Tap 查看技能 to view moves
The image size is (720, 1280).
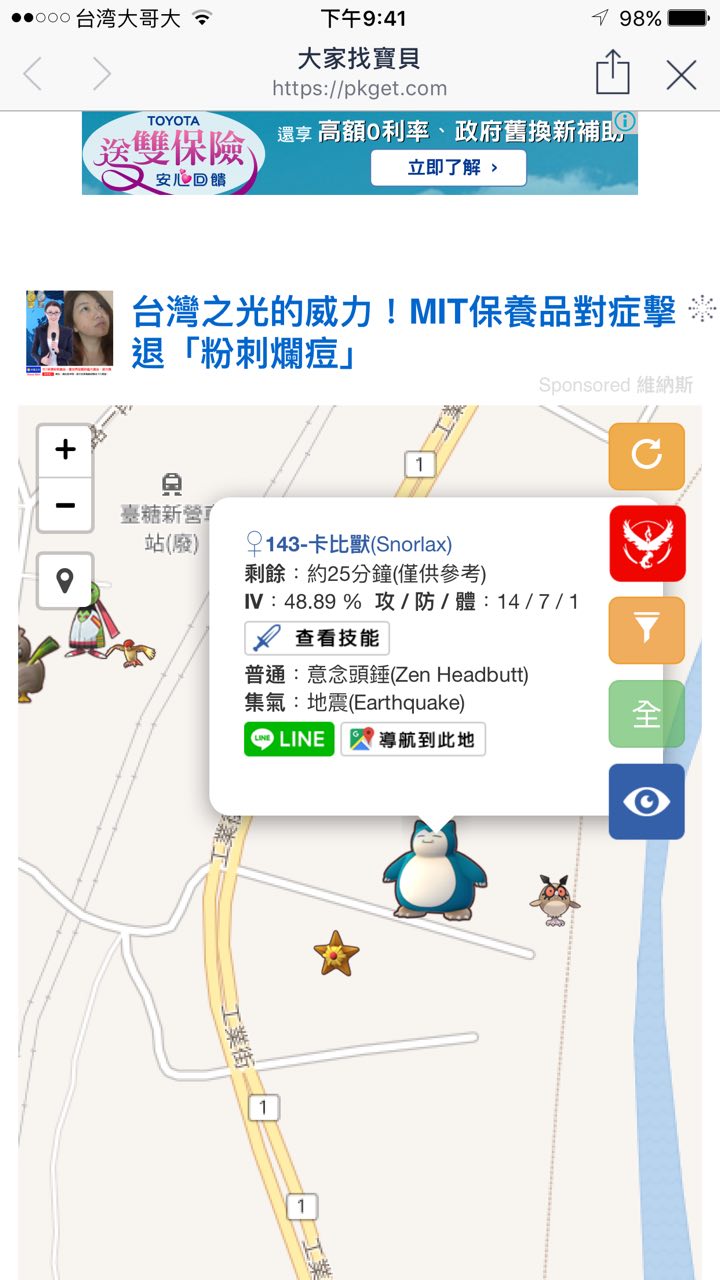tap(317, 639)
